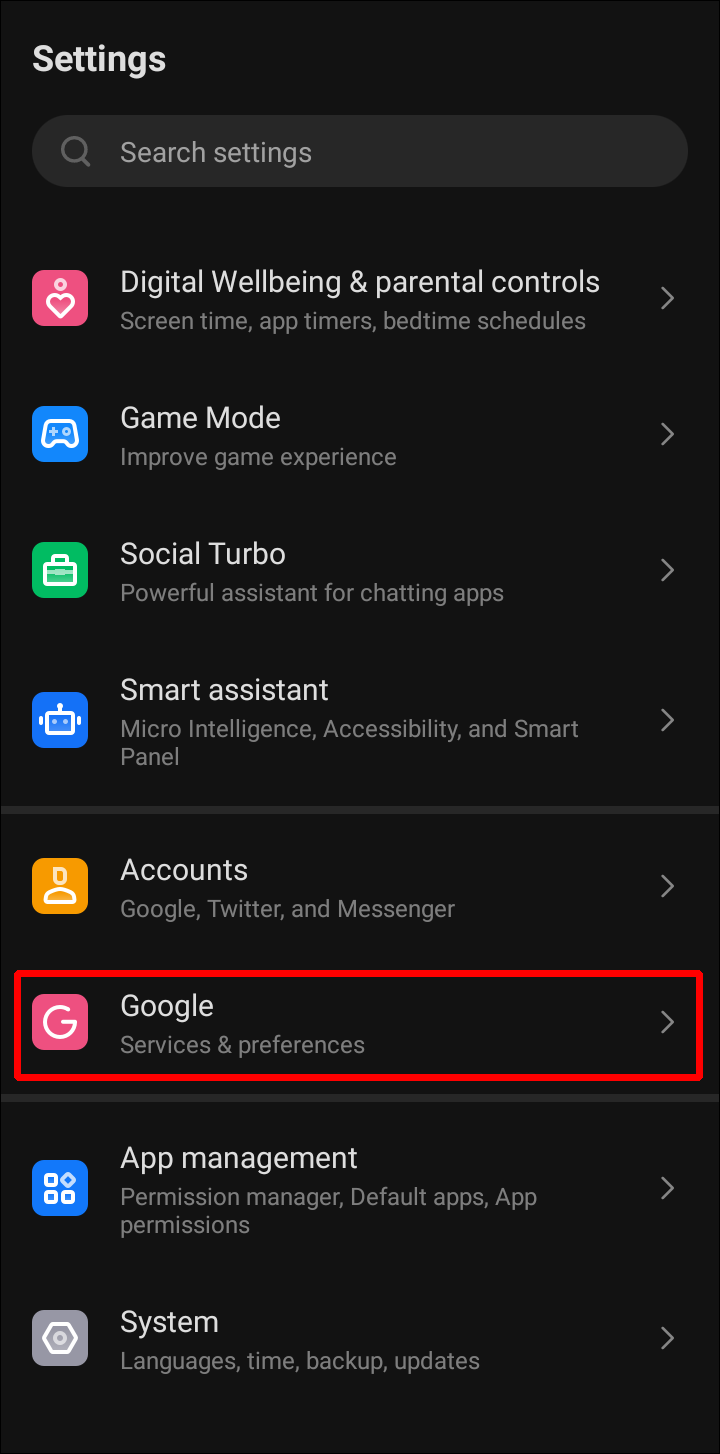Select the Smart assistant row
This screenshot has width=720, height=1454.
(360, 721)
